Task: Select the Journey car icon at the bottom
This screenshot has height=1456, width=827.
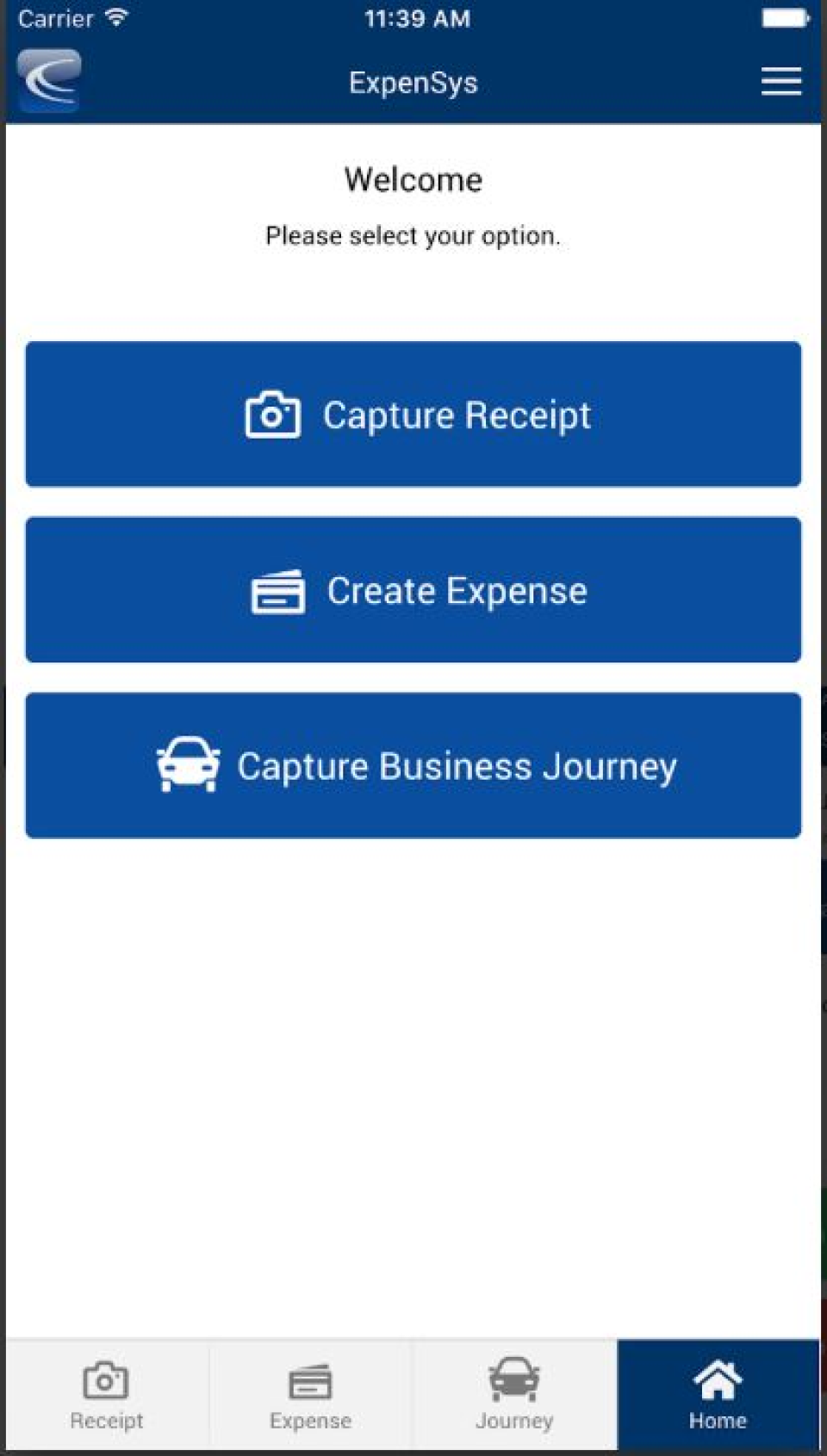Action: (514, 1378)
